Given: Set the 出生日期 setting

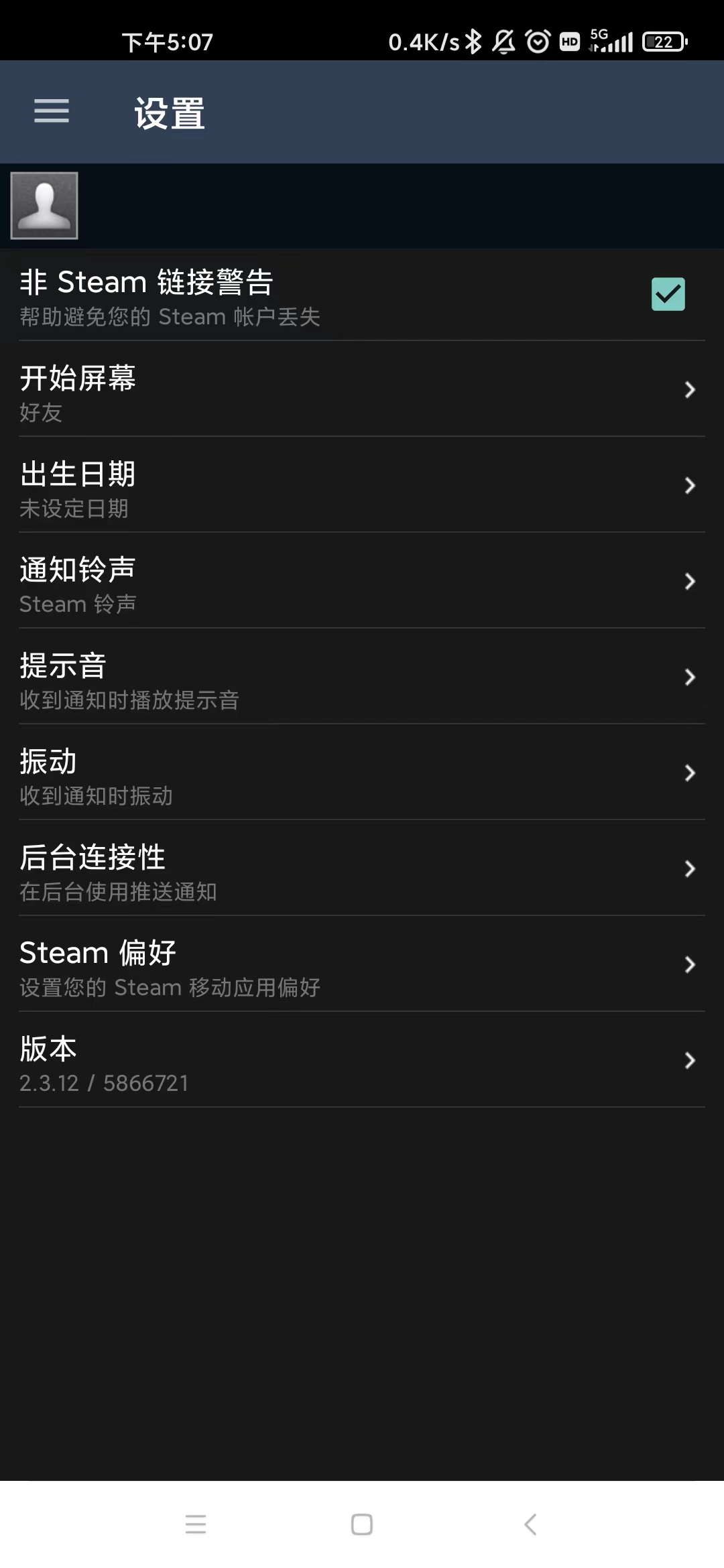Looking at the screenshot, I should 362,486.
